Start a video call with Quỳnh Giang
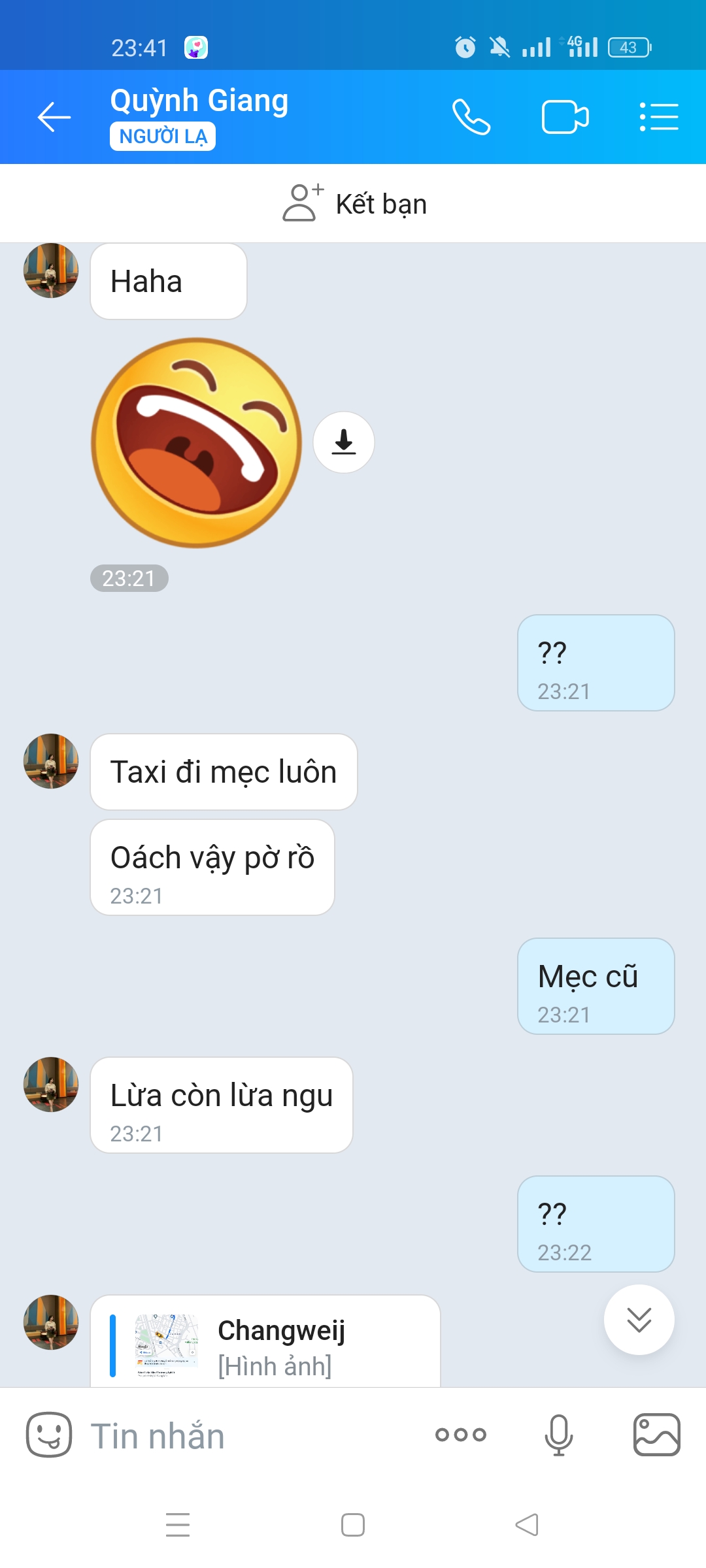 click(x=565, y=118)
